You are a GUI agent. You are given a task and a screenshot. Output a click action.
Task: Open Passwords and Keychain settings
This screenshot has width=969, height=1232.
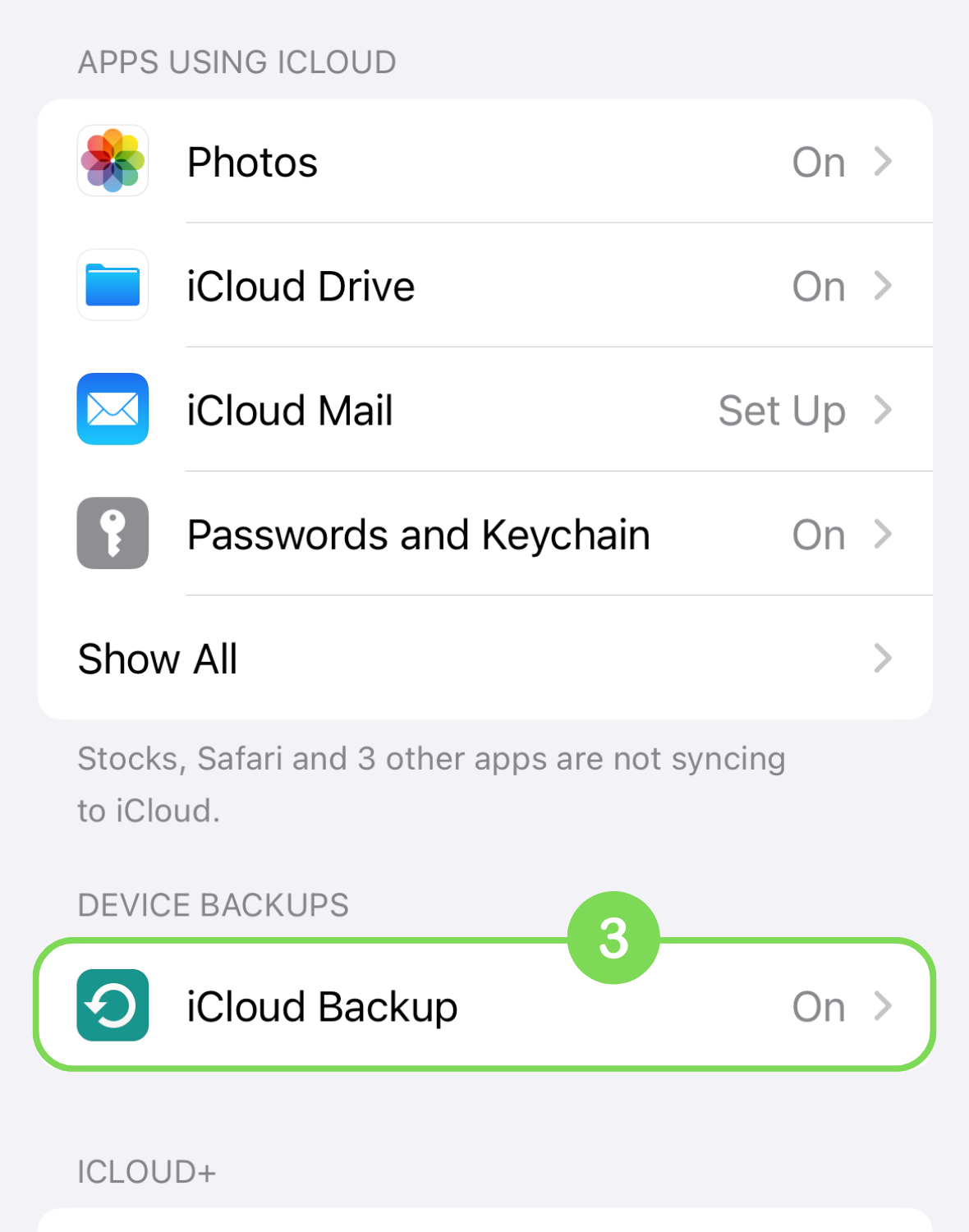(484, 535)
